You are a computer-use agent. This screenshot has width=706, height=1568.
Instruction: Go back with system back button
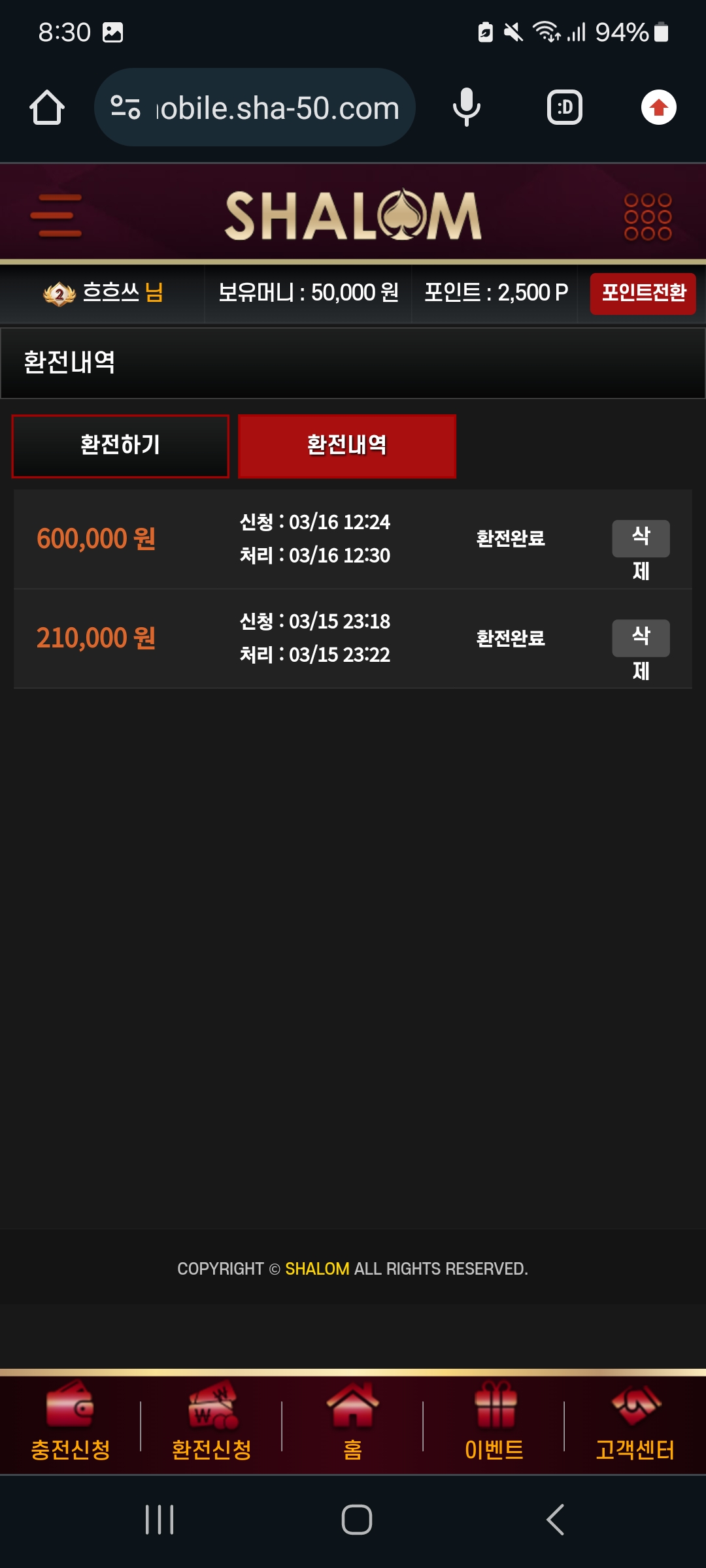tap(556, 1520)
